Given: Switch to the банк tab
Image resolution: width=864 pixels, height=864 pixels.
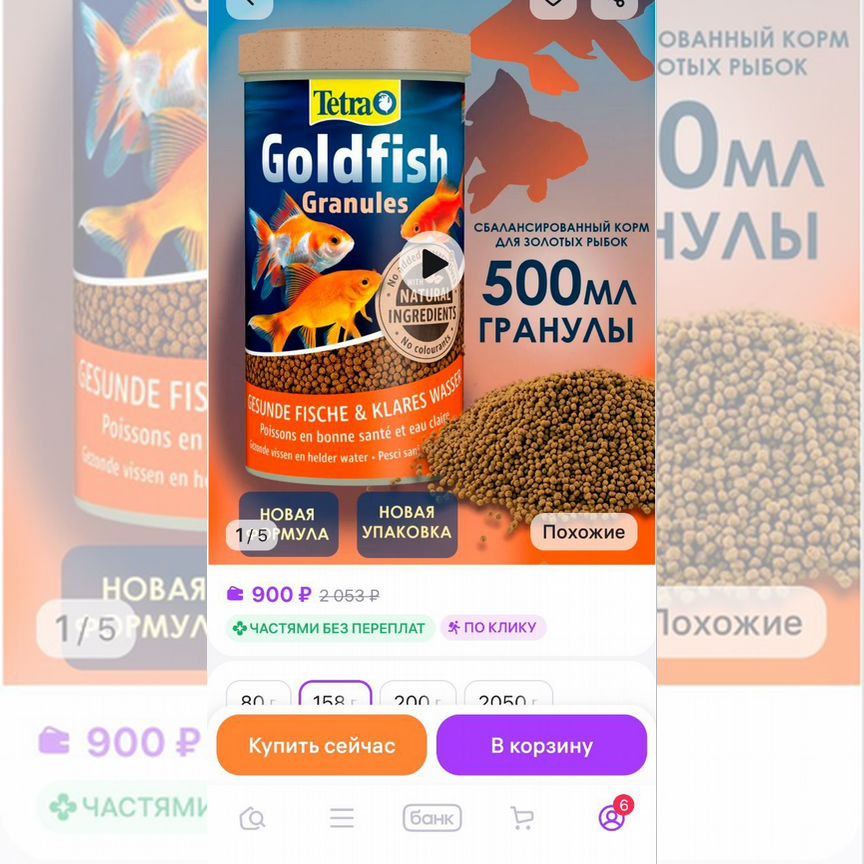Looking at the screenshot, I should pos(432,819).
